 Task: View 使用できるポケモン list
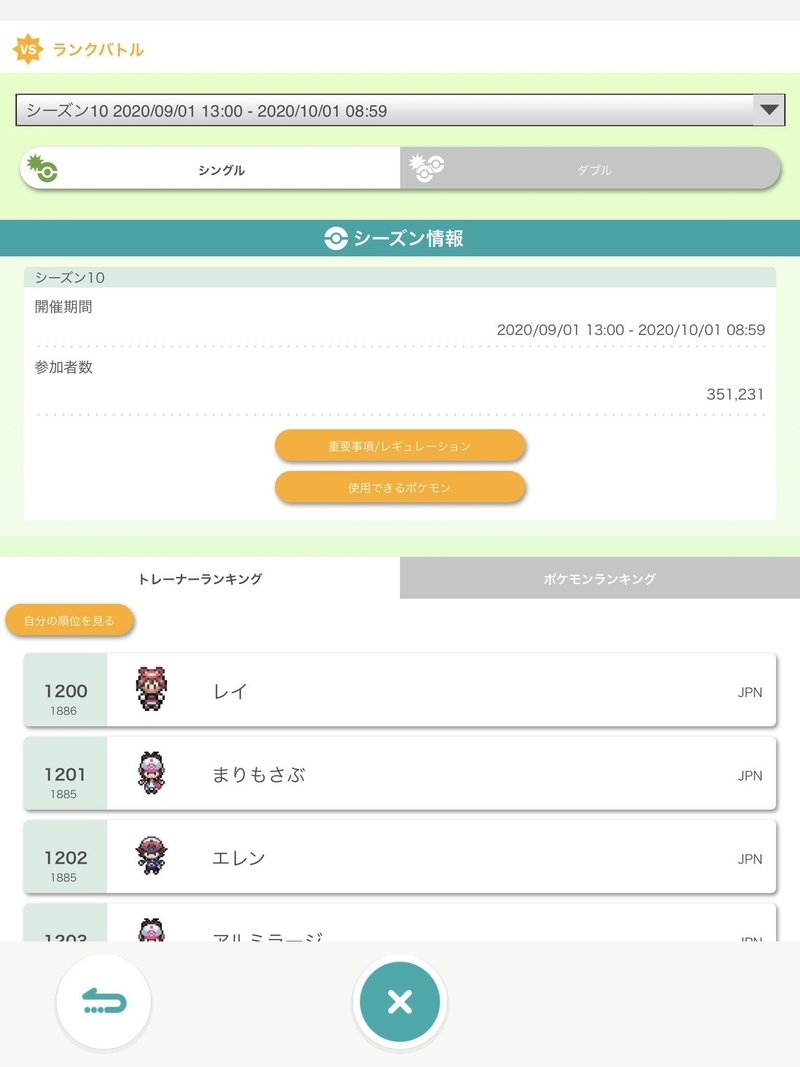[400, 488]
